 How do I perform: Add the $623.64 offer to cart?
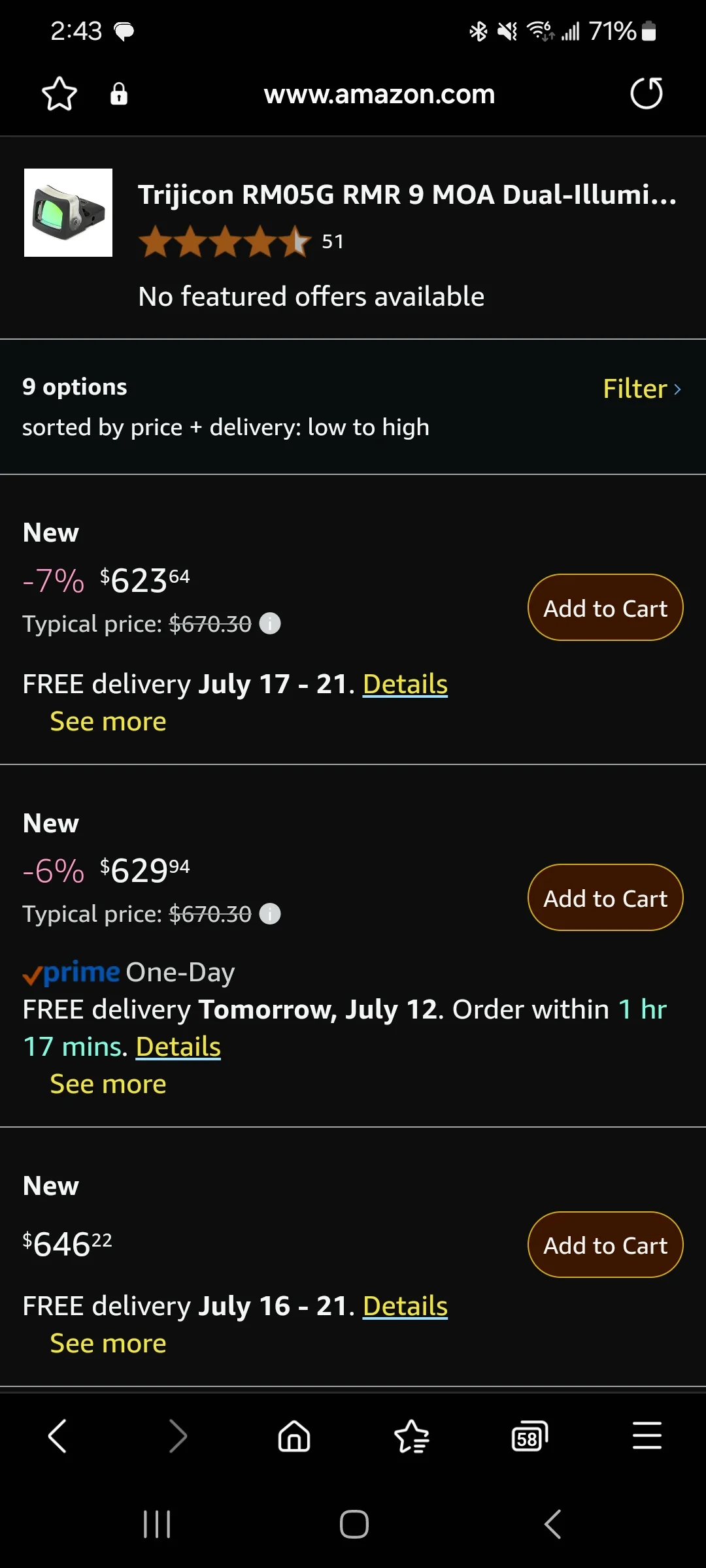(605, 608)
